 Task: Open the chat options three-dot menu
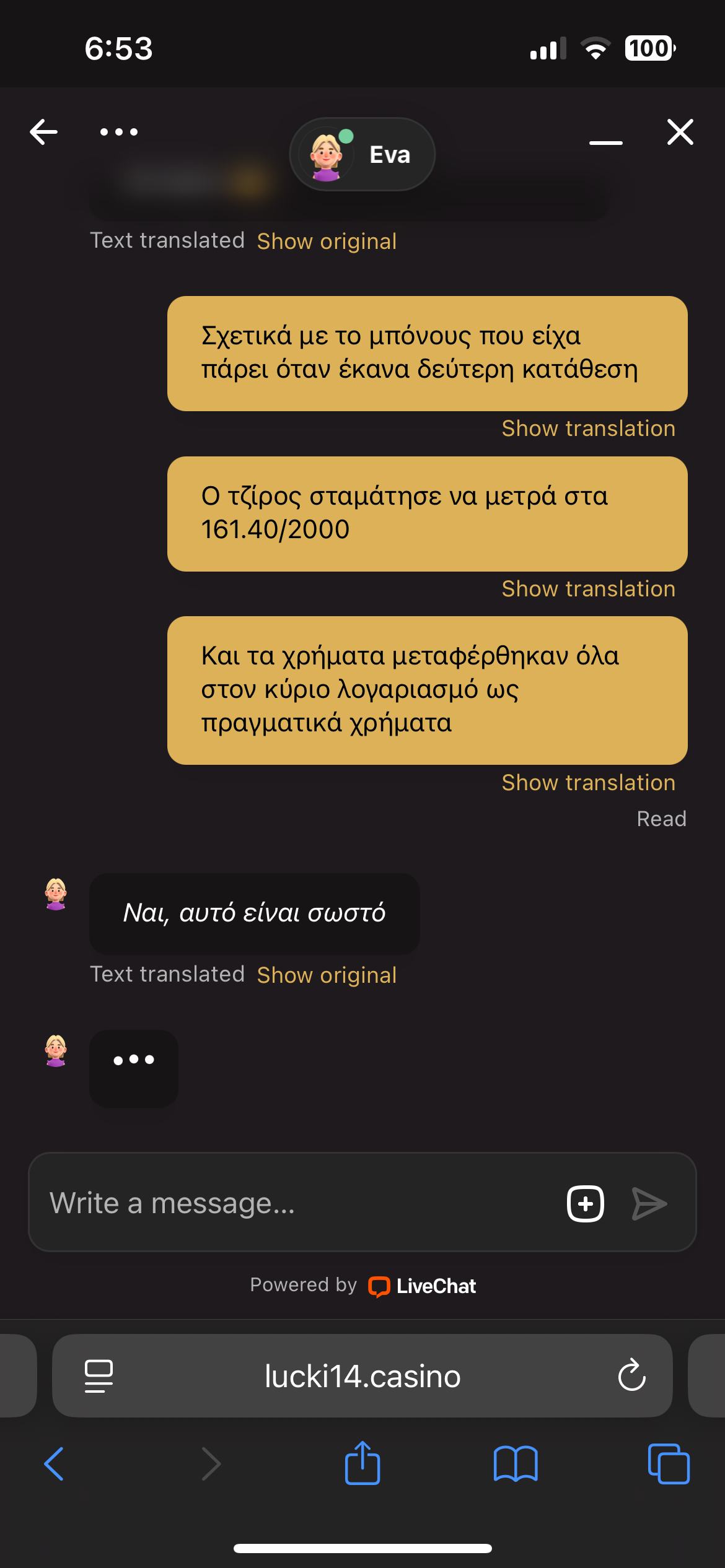point(119,132)
